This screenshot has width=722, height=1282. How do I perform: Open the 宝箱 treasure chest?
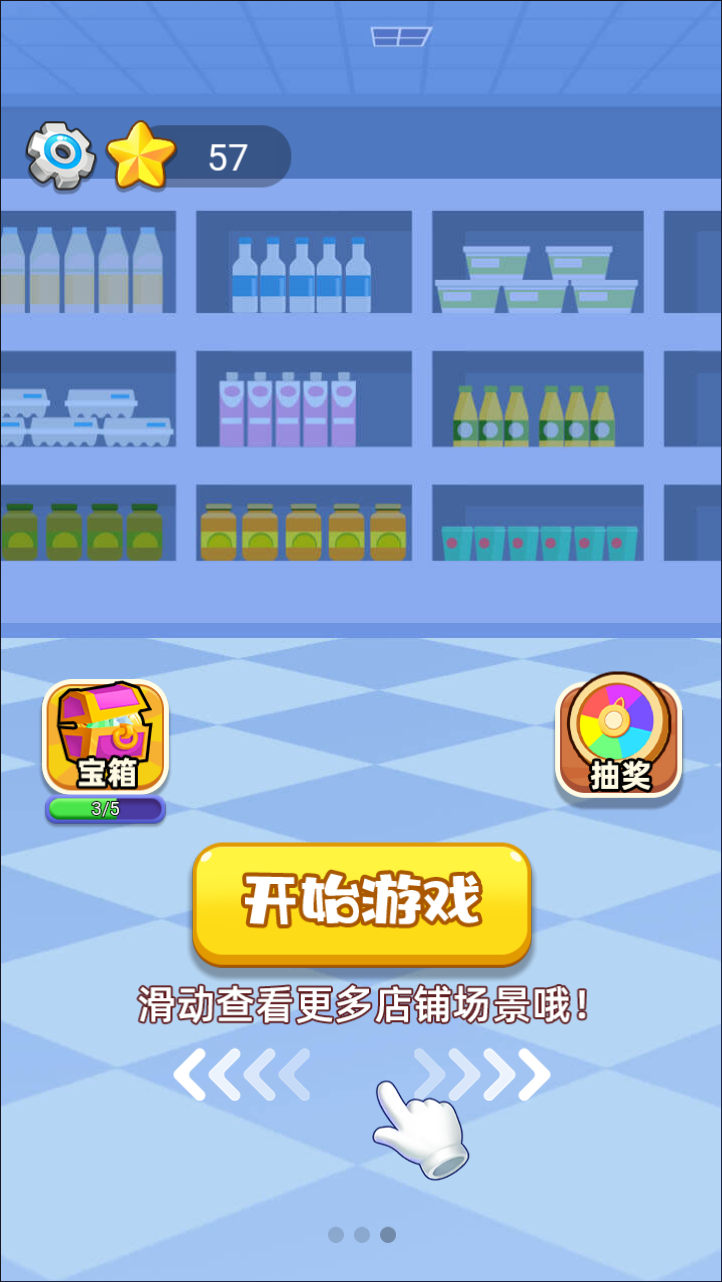point(105,738)
